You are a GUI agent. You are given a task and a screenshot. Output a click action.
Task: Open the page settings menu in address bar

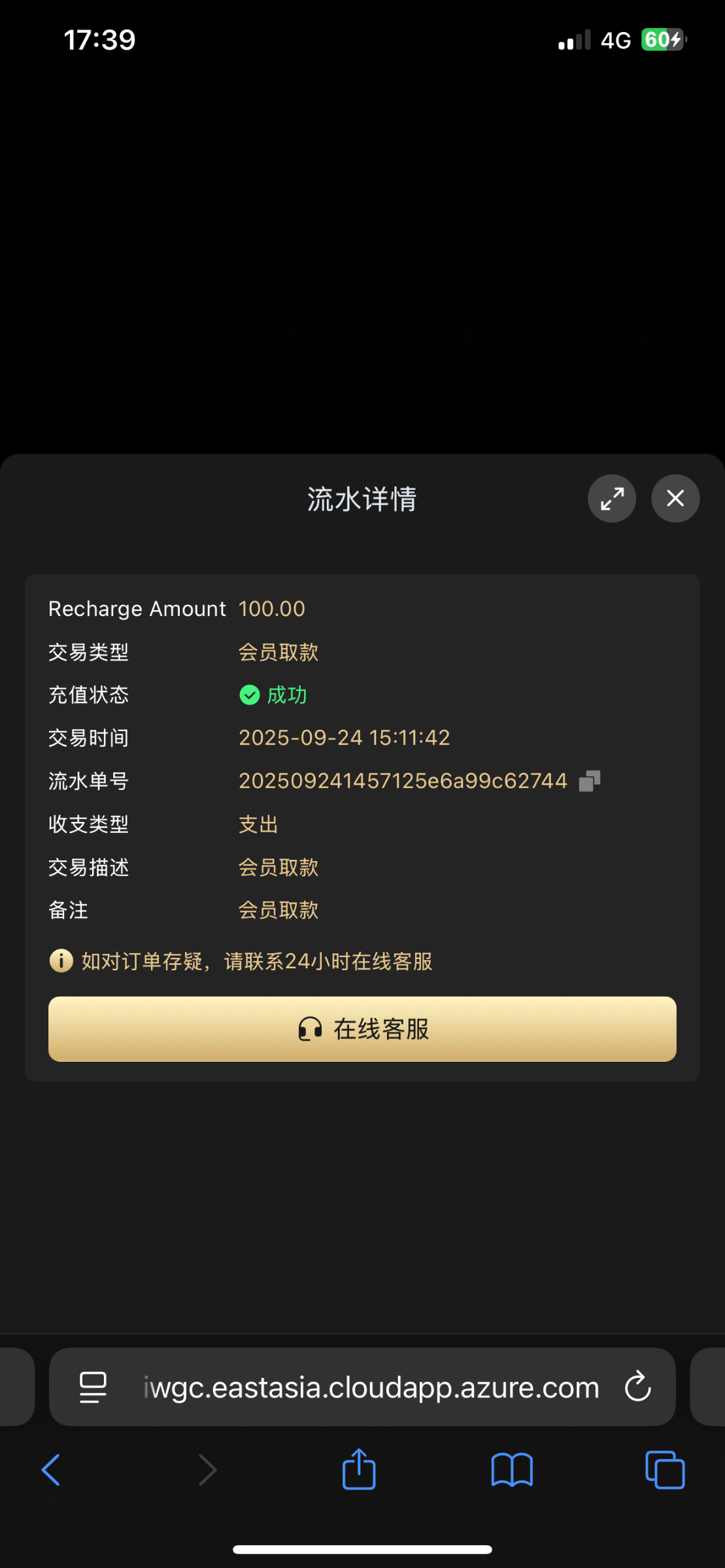pos(93,1387)
